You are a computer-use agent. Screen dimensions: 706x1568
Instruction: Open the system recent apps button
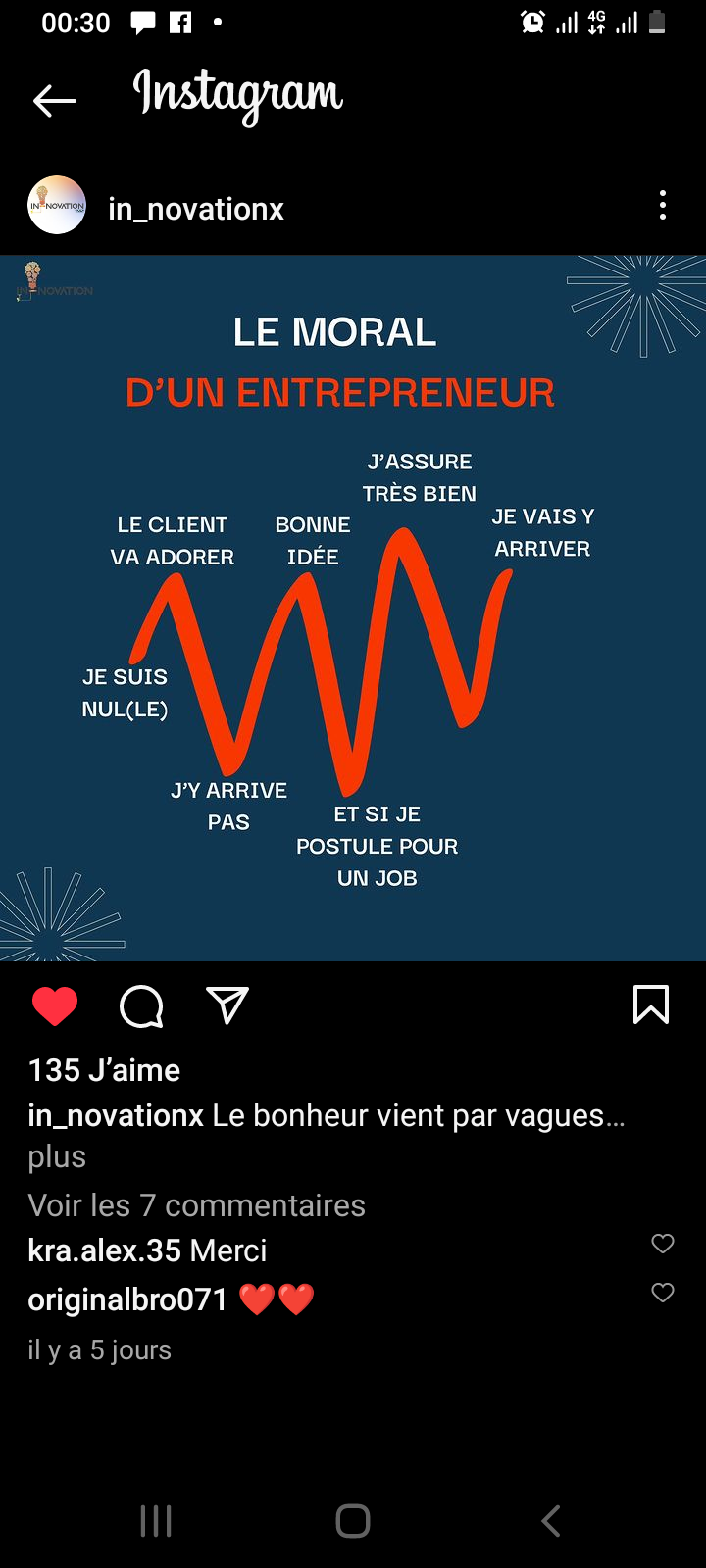[156, 1521]
